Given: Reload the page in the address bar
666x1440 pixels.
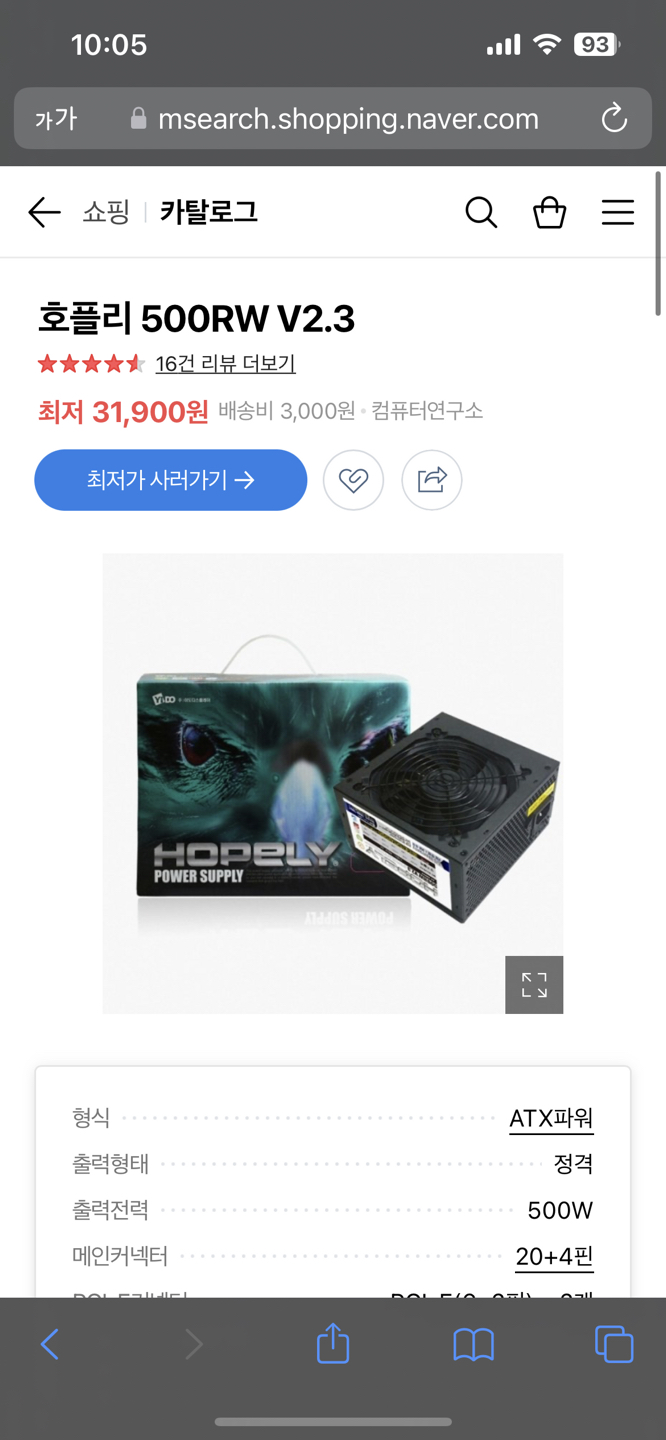Looking at the screenshot, I should pyautogui.click(x=614, y=119).
